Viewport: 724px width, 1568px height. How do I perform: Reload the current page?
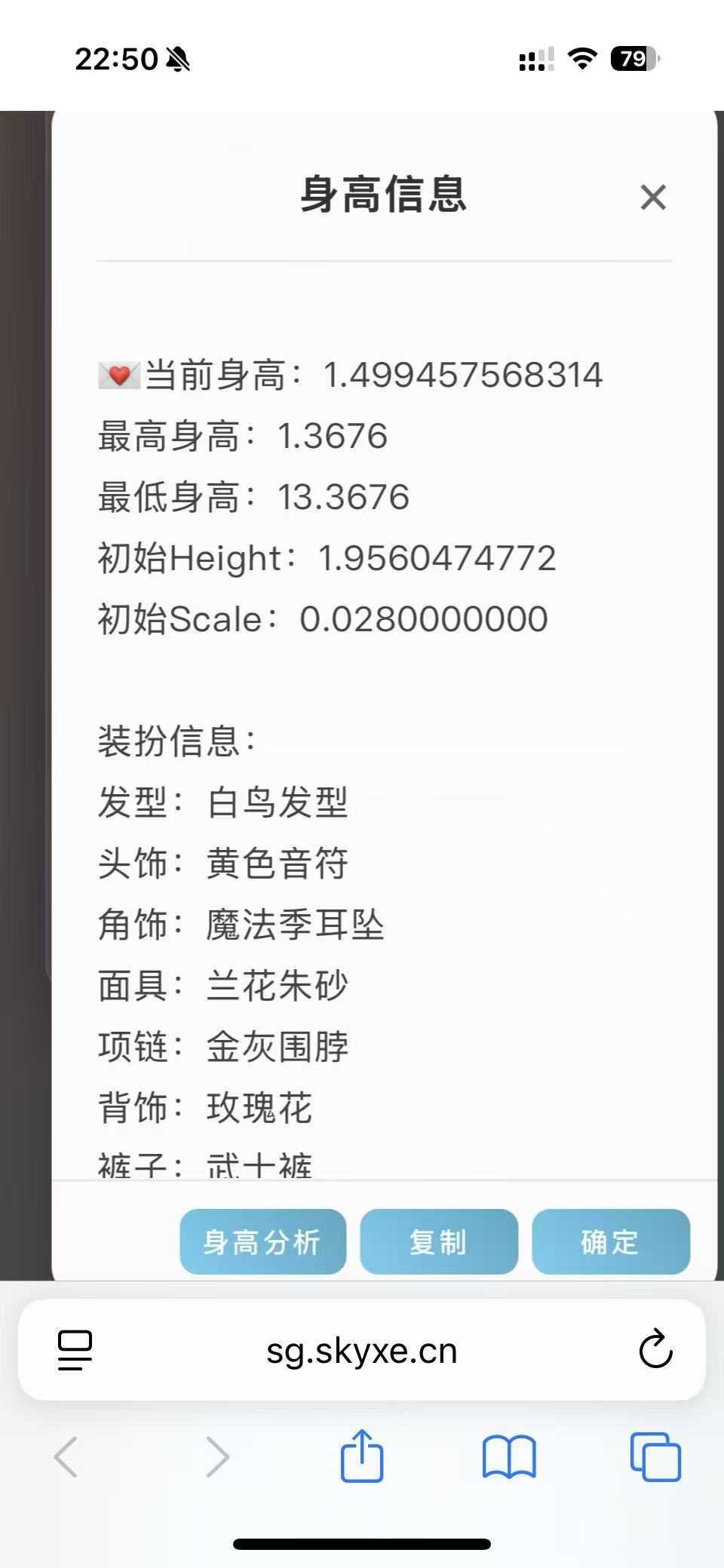[655, 1349]
